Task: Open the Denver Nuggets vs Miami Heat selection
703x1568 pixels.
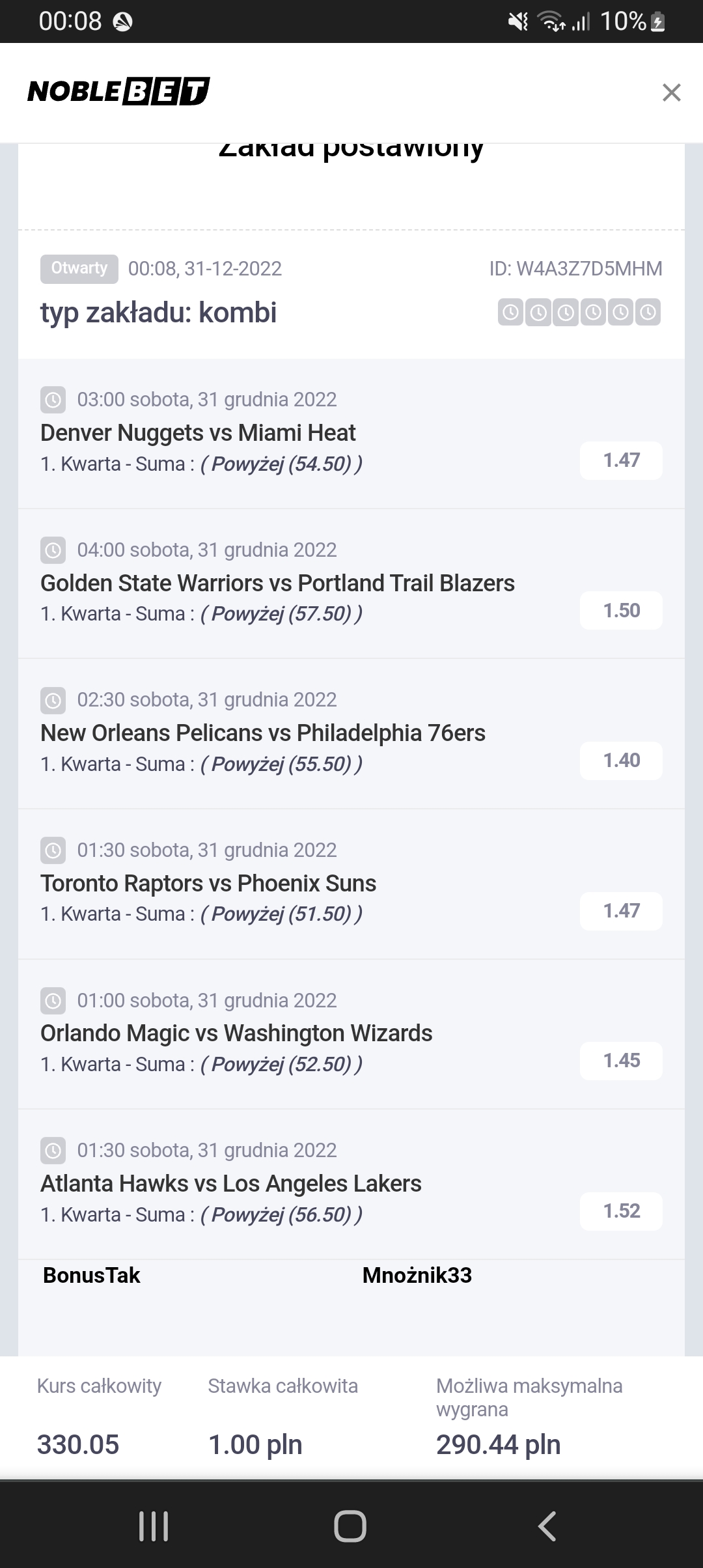Action: click(351, 434)
